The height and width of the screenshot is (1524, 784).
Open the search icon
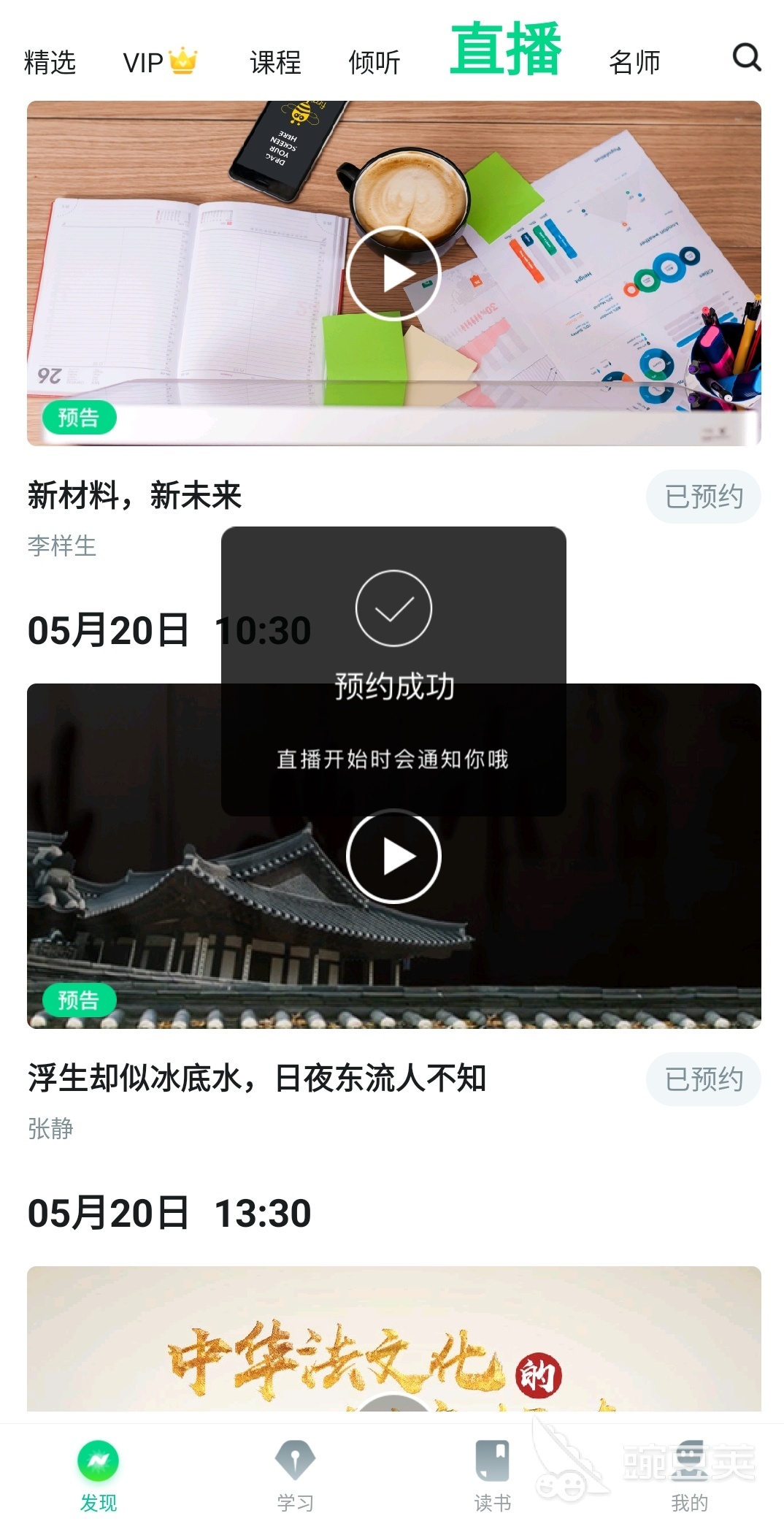[x=746, y=58]
